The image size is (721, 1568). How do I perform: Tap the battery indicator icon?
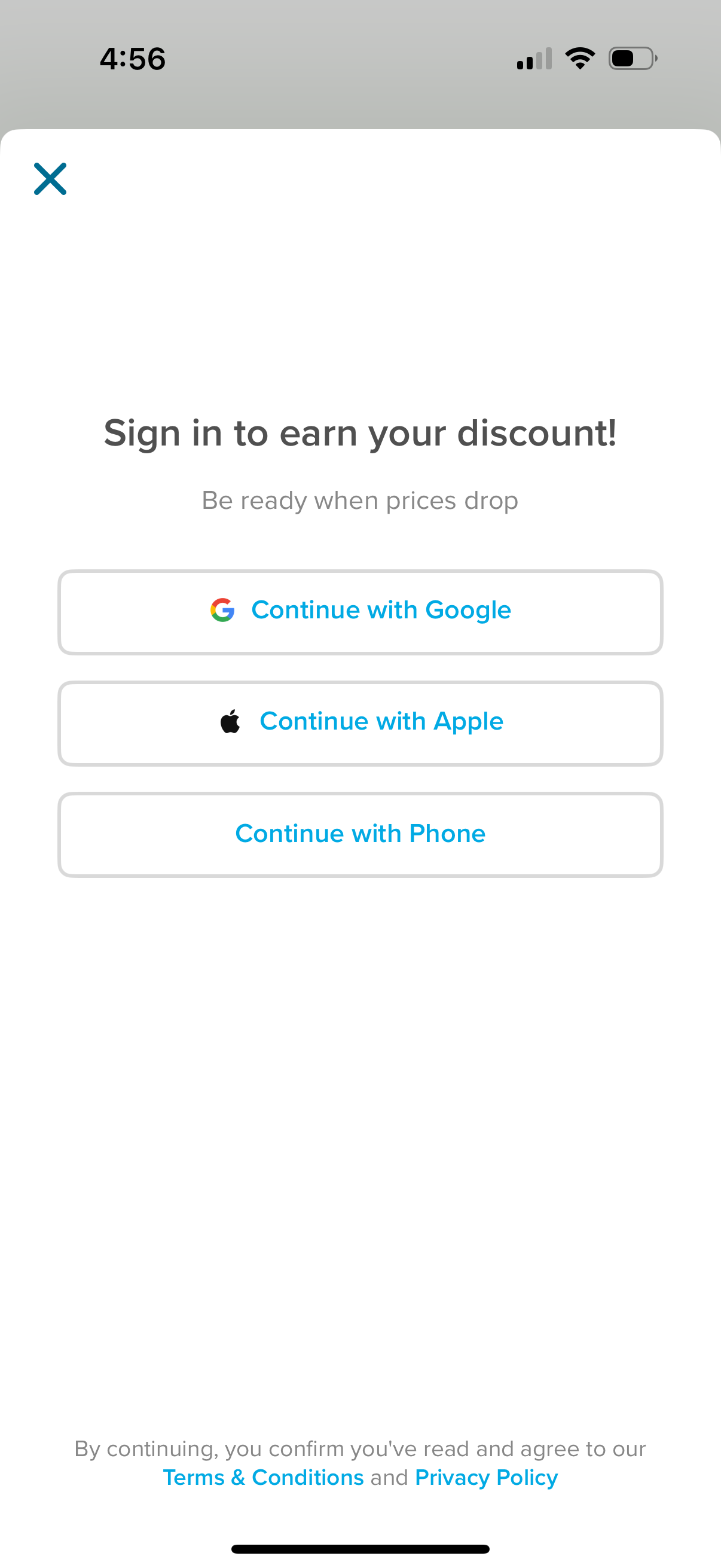point(630,58)
